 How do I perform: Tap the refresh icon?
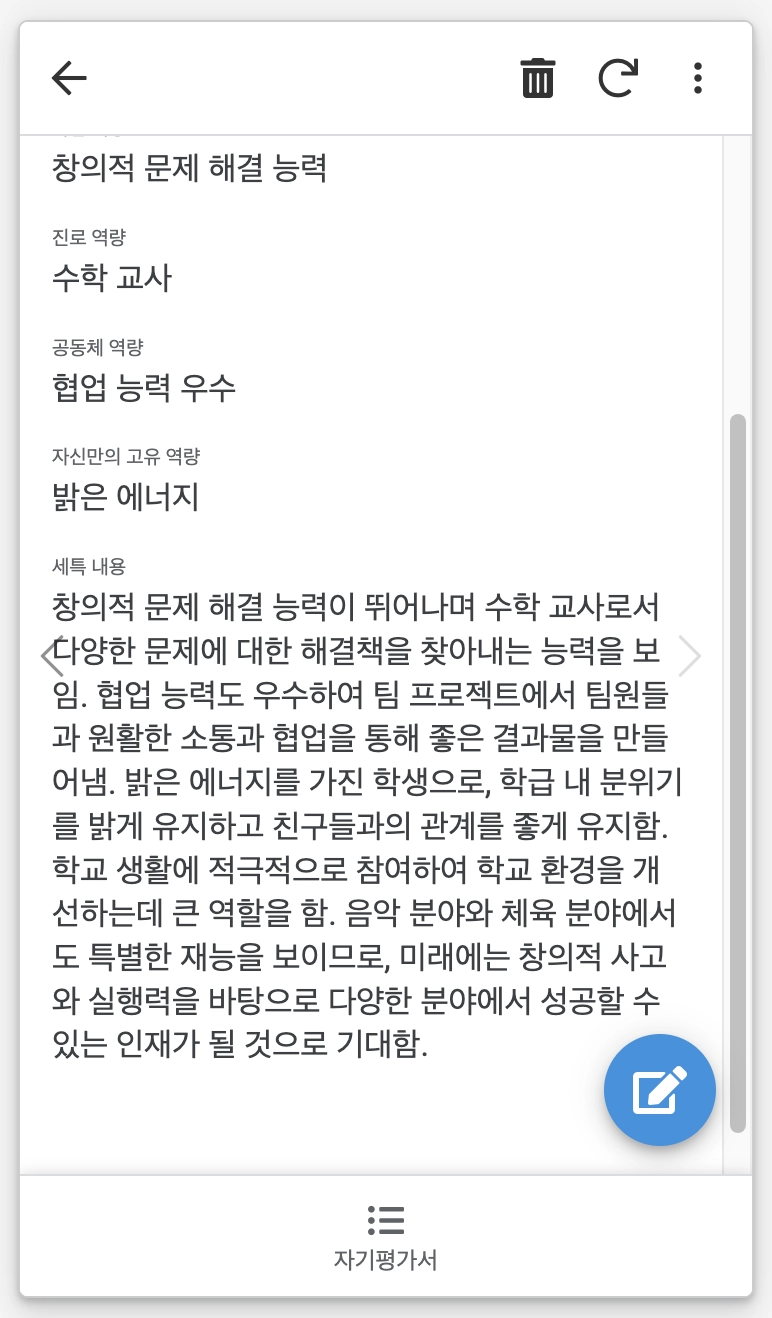click(618, 78)
